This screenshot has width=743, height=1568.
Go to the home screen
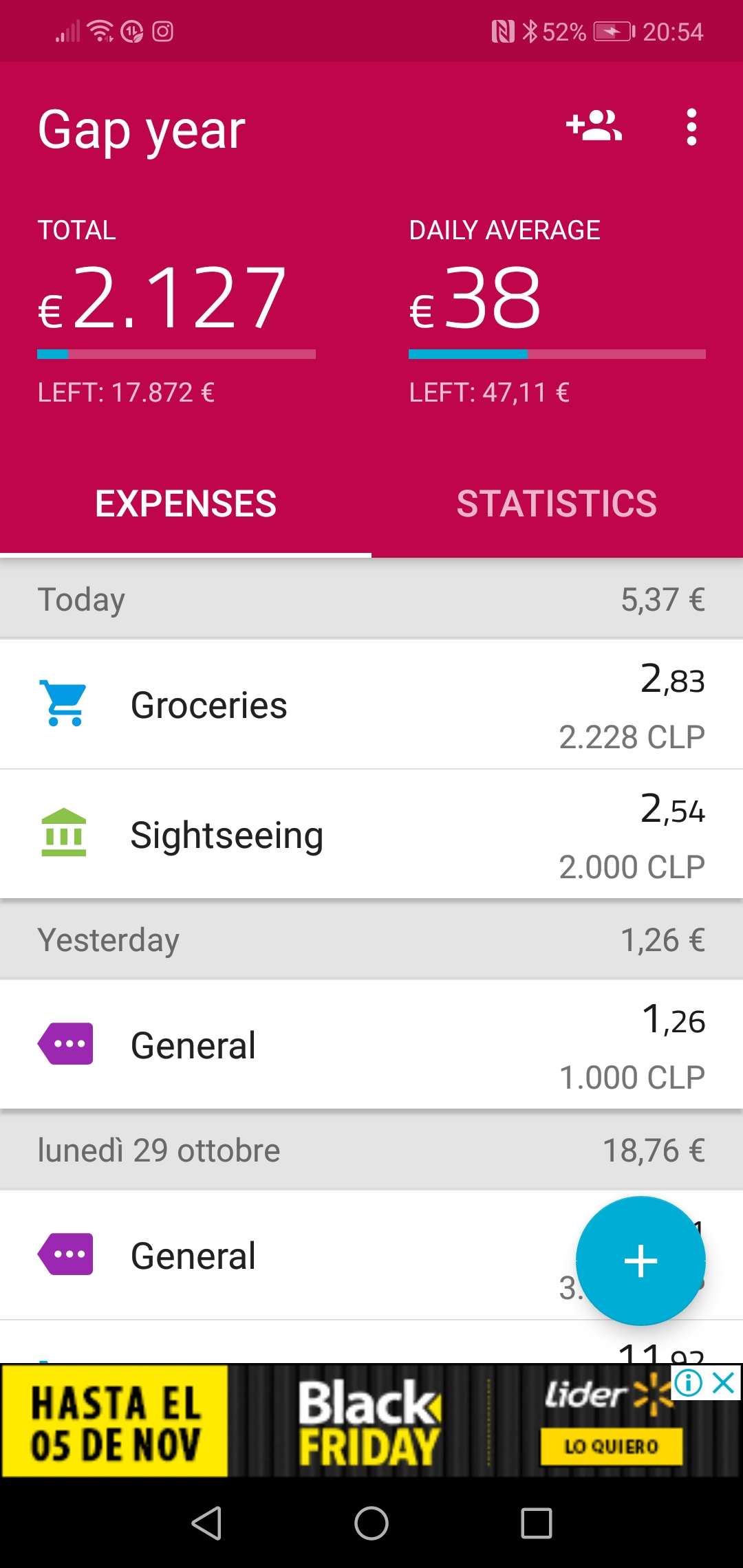[371, 1523]
